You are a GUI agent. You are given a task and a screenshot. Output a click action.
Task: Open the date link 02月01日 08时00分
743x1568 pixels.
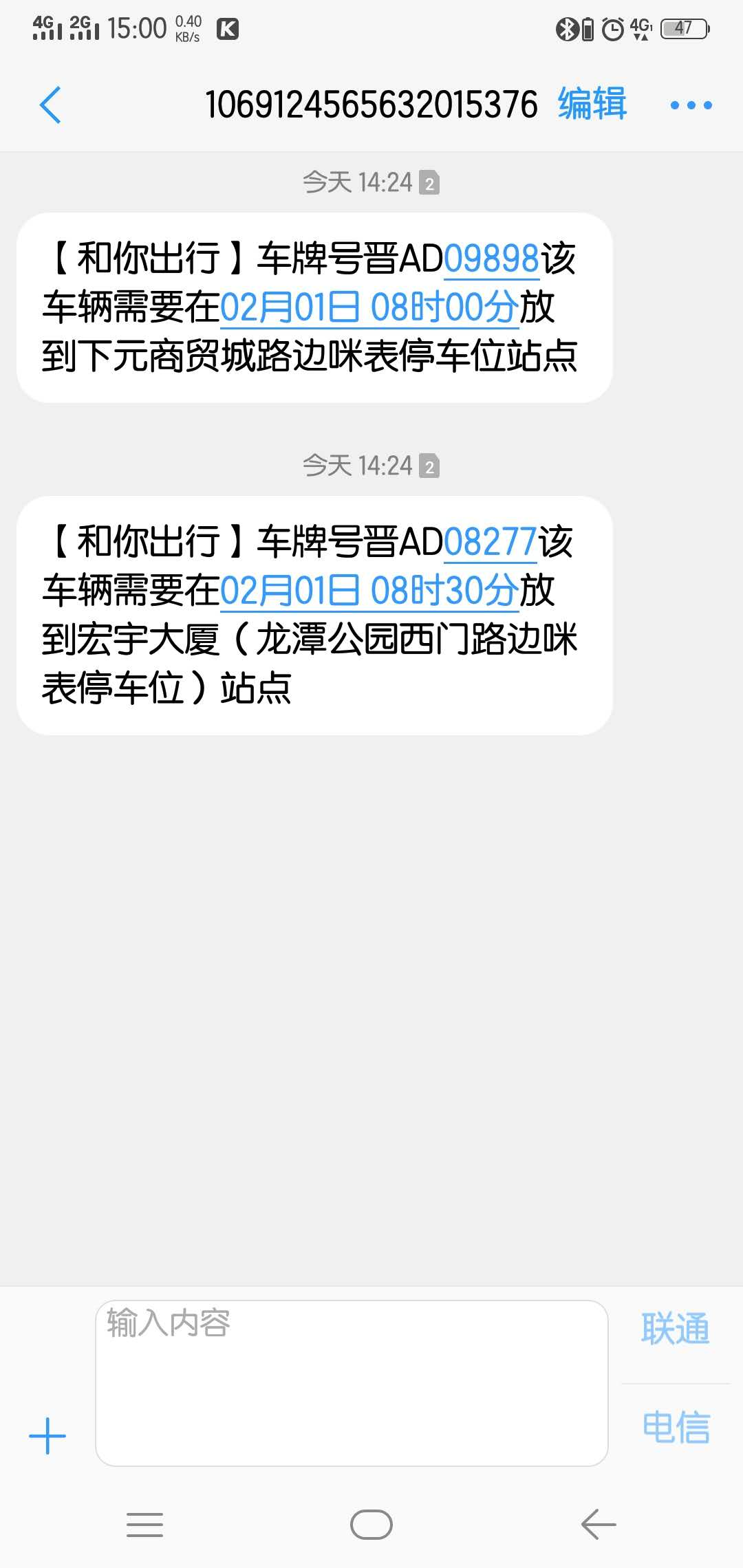pos(369,307)
